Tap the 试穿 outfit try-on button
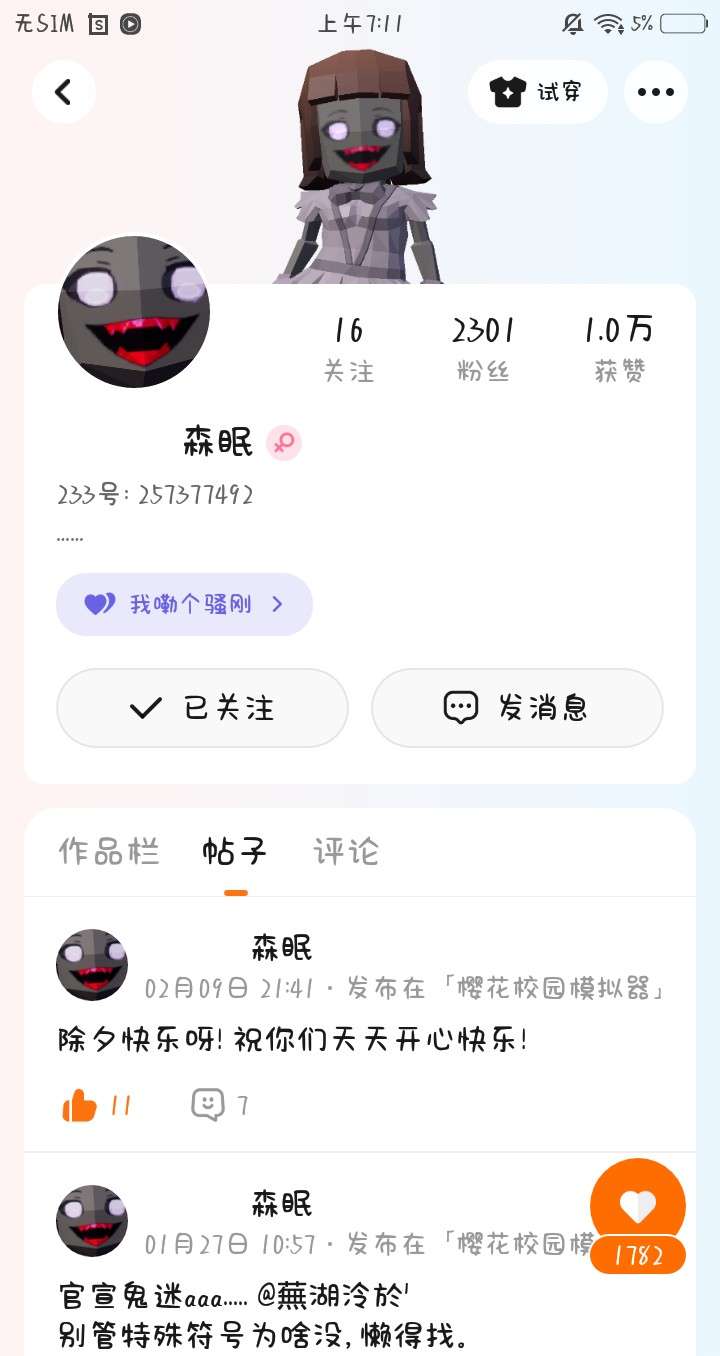Screen dimensions: 720x1356 coord(537,92)
